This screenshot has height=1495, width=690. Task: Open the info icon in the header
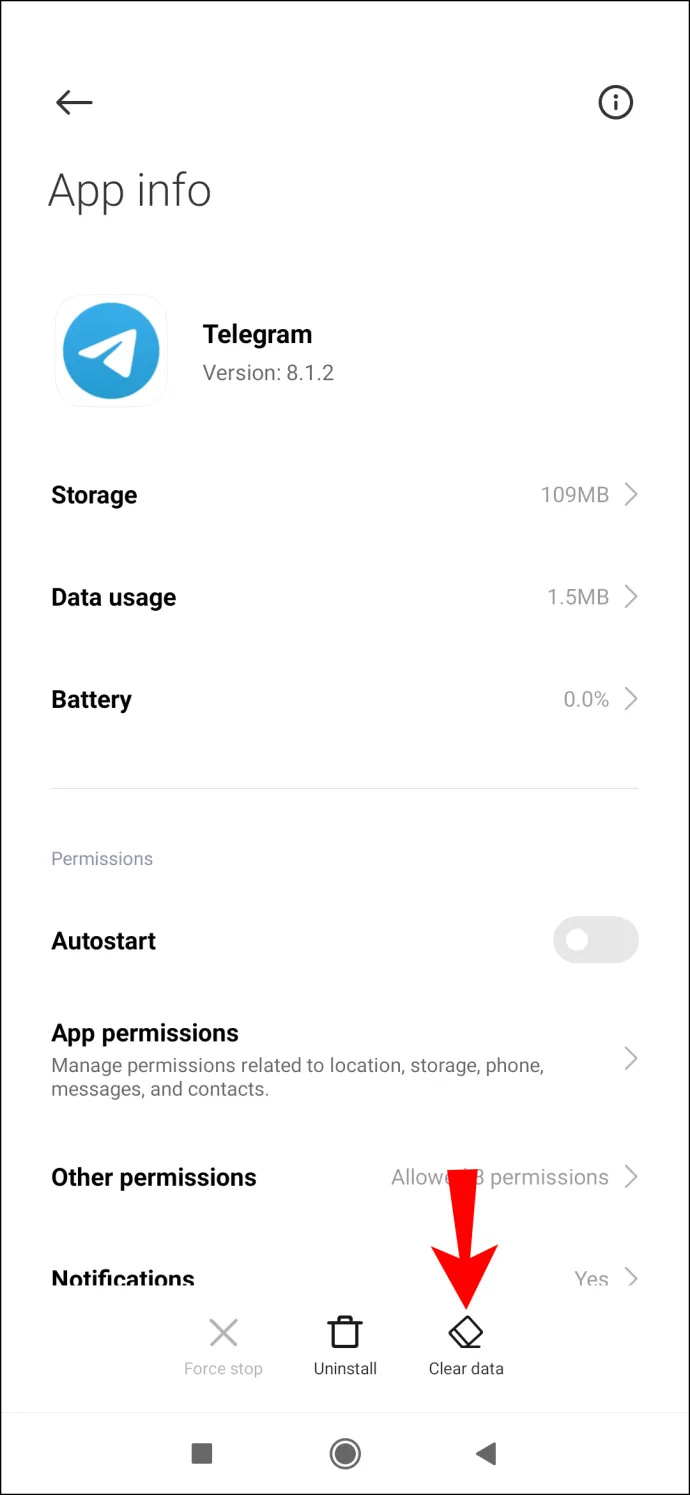coord(615,102)
